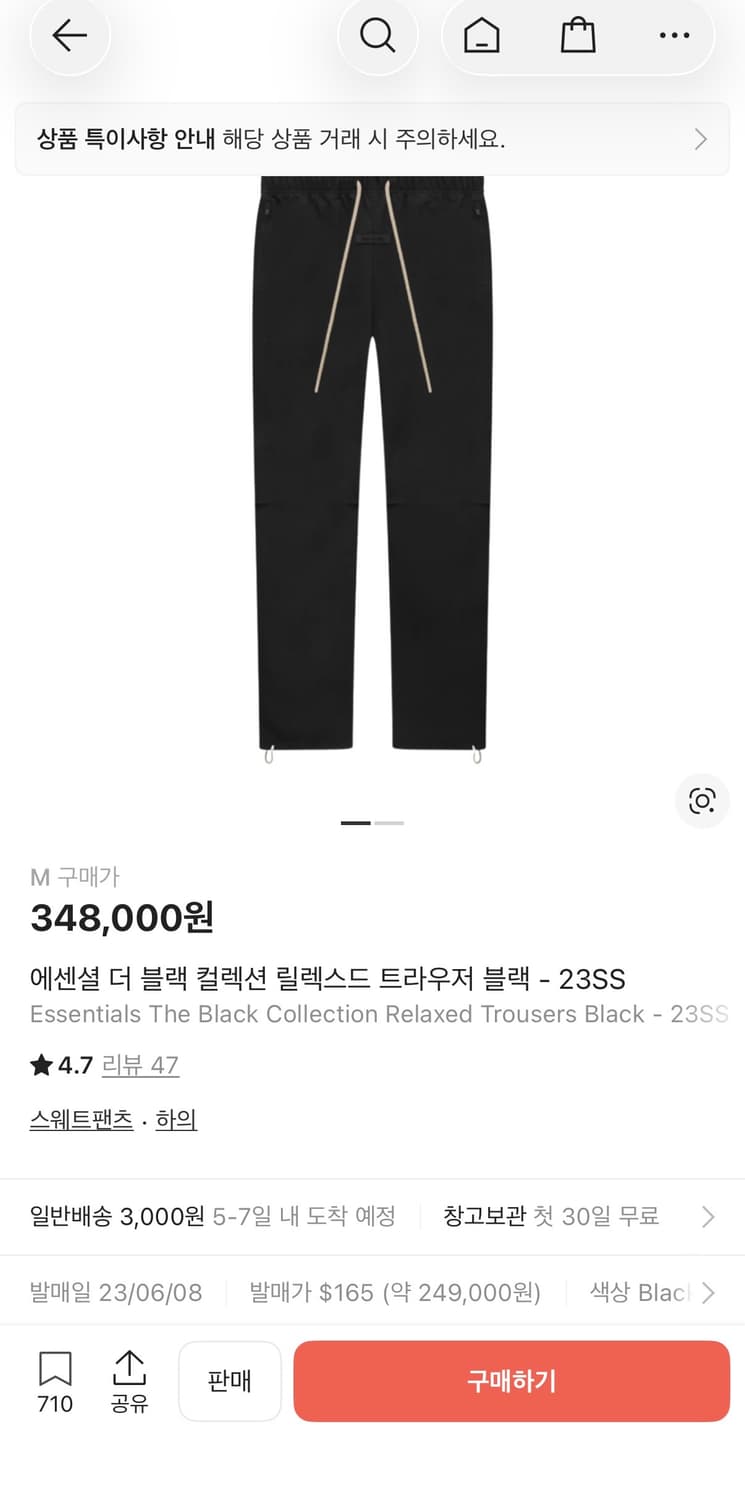This screenshot has height=1500, width=745.
Task: Select the first image carousel dot
Action: [354, 822]
